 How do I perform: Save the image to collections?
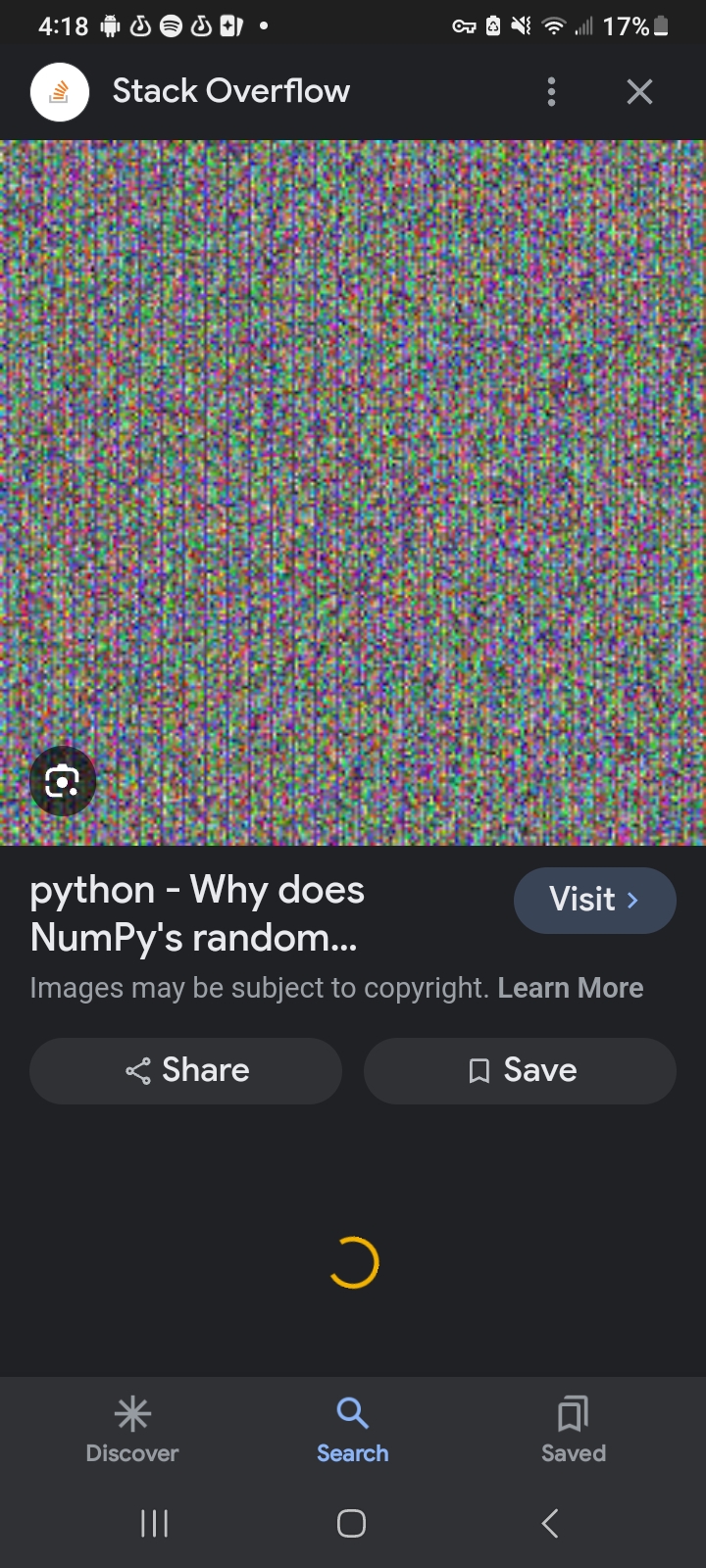(520, 1070)
